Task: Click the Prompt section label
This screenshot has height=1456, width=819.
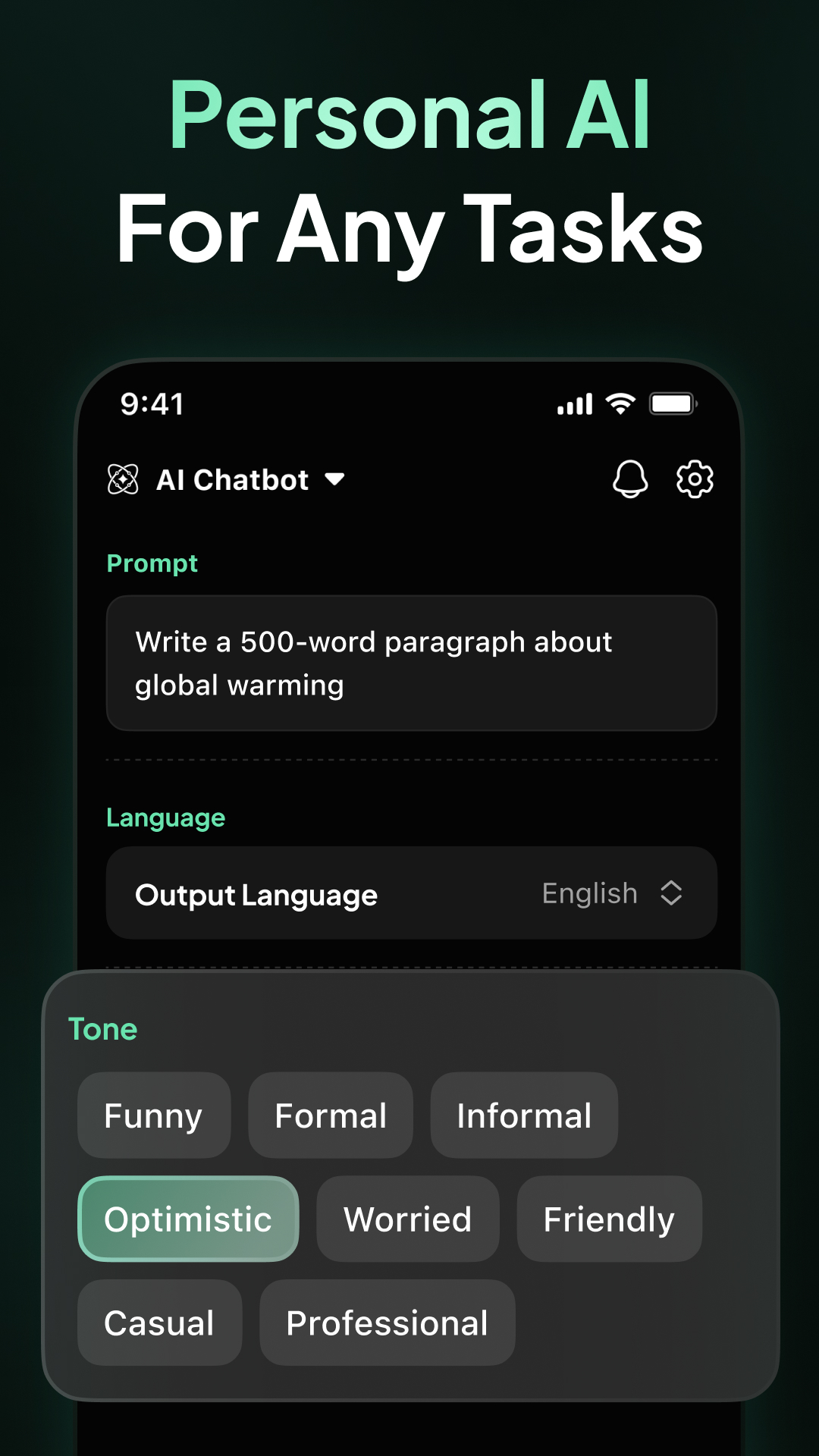Action: pos(152,563)
